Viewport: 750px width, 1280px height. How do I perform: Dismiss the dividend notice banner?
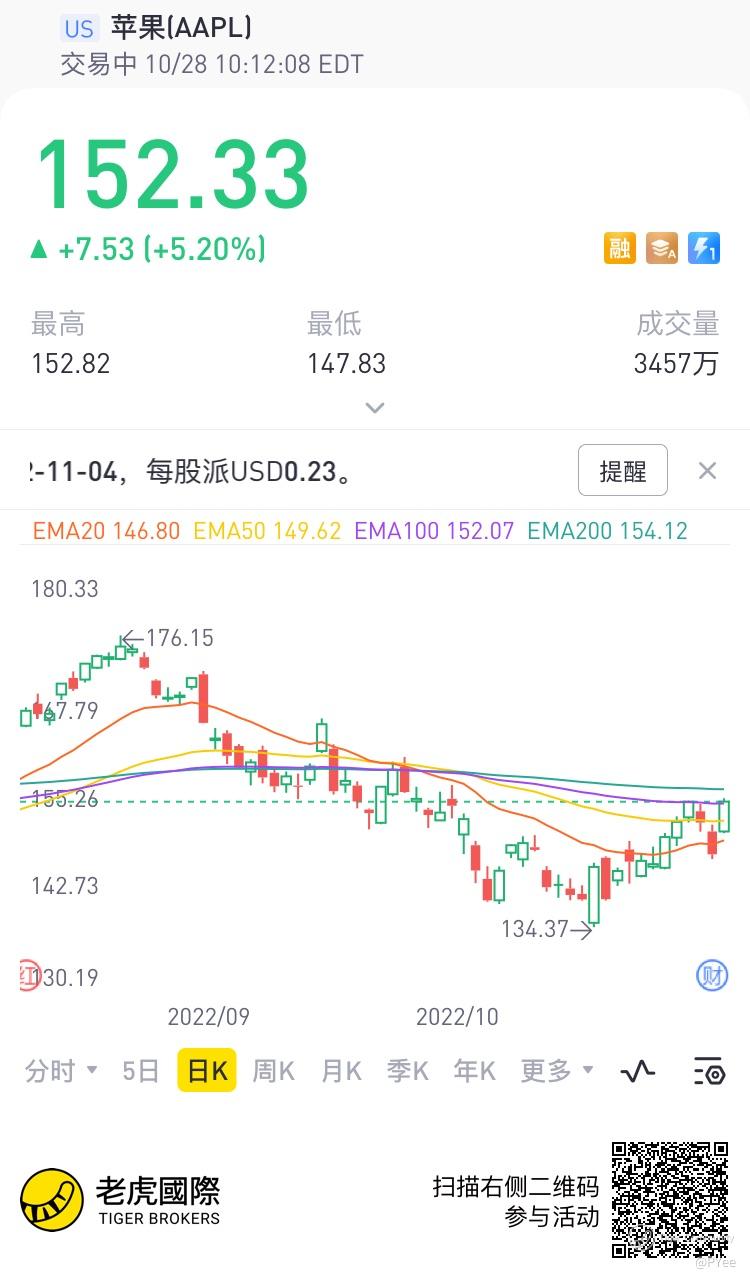(x=707, y=471)
